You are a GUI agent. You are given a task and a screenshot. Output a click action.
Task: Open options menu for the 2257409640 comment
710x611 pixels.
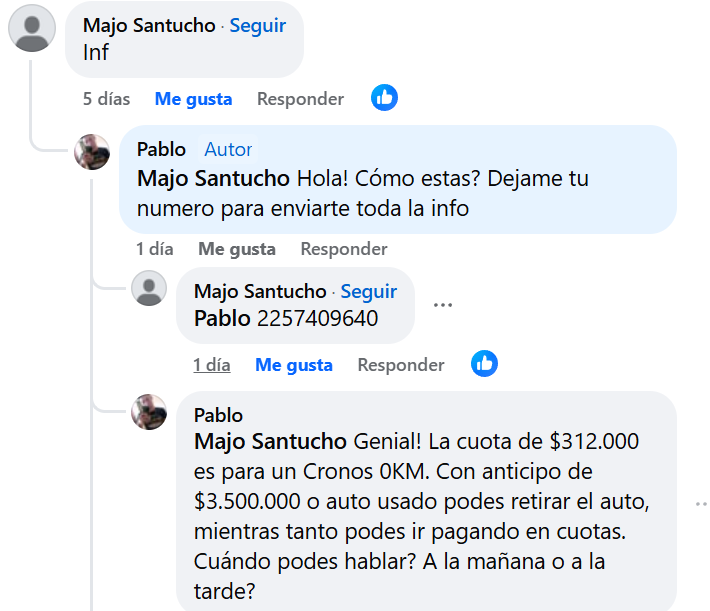click(444, 305)
